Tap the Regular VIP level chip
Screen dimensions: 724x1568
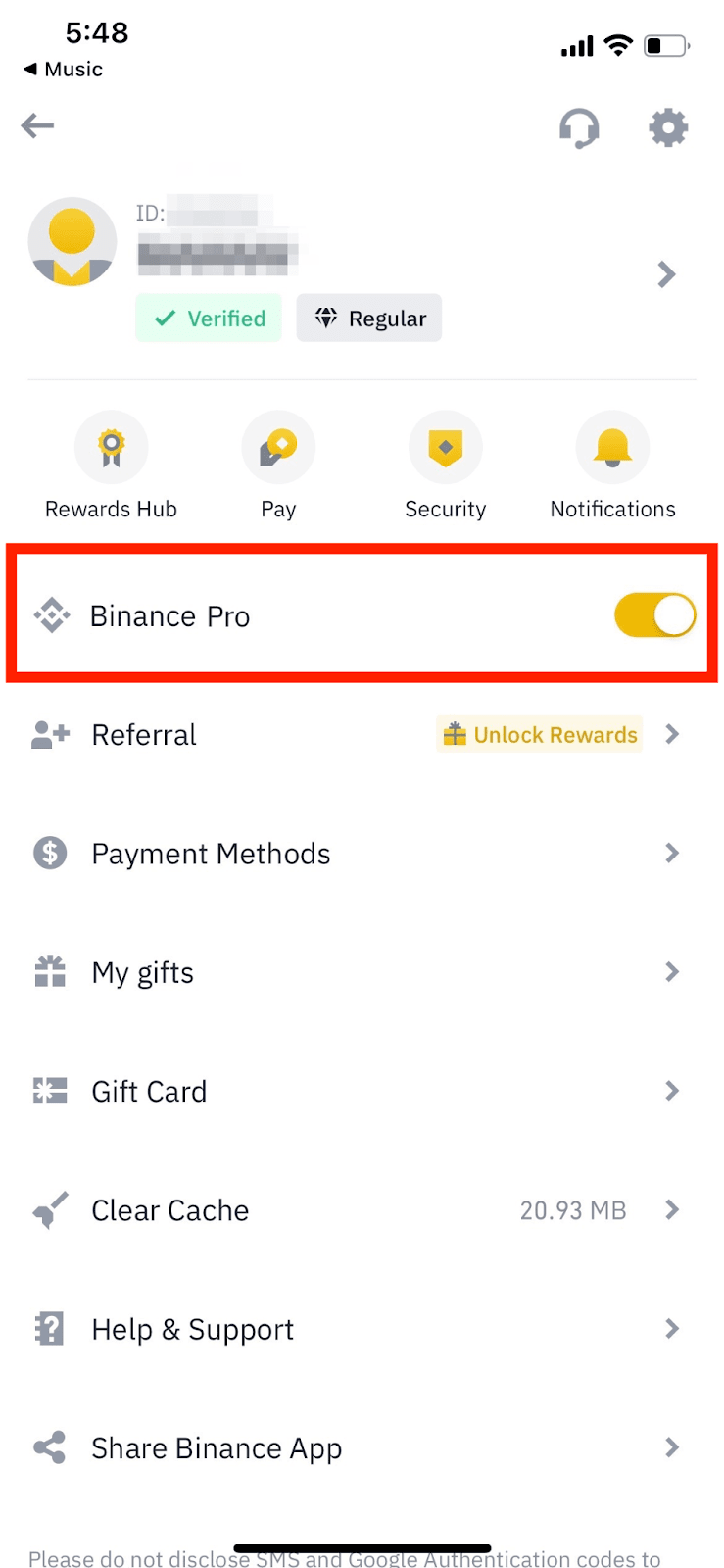pos(369,318)
